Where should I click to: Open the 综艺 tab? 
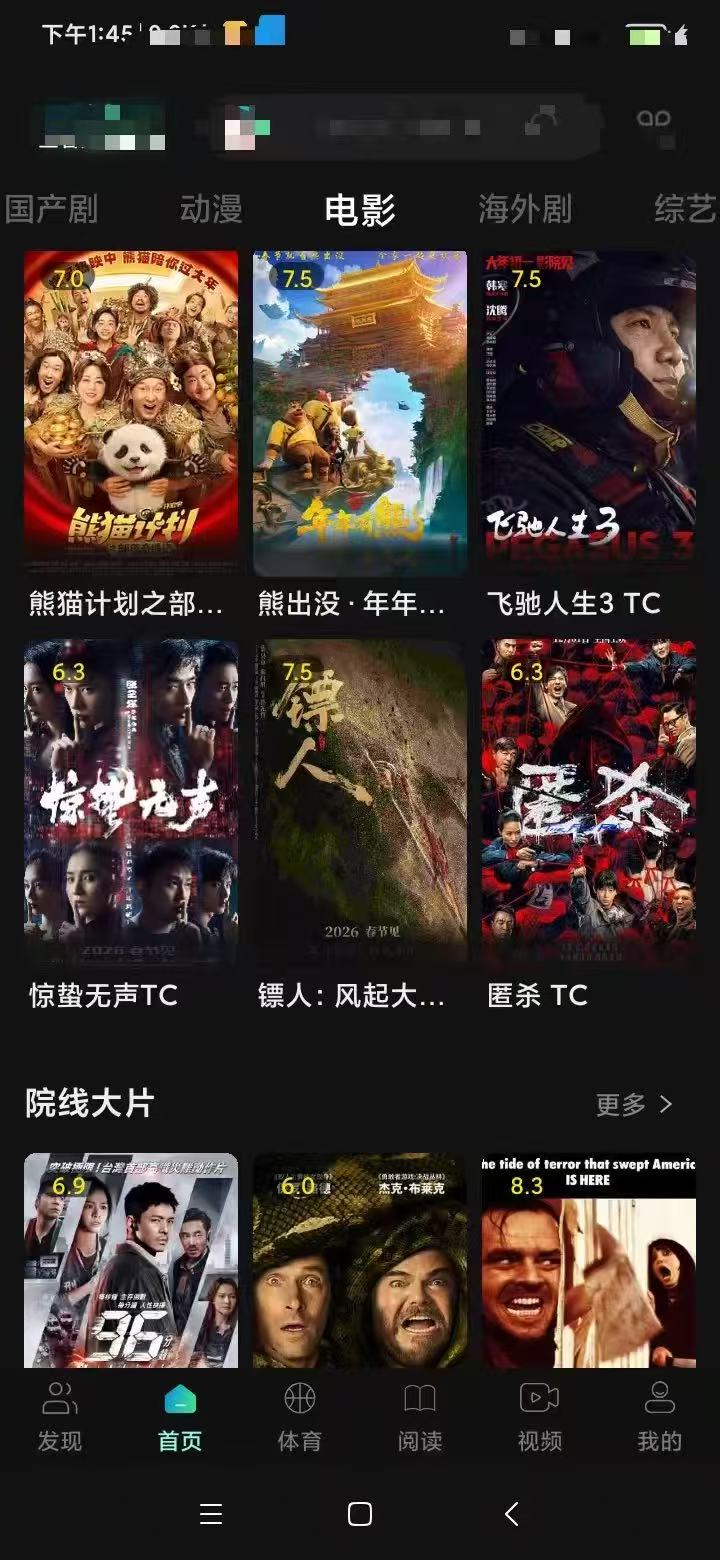click(x=685, y=209)
